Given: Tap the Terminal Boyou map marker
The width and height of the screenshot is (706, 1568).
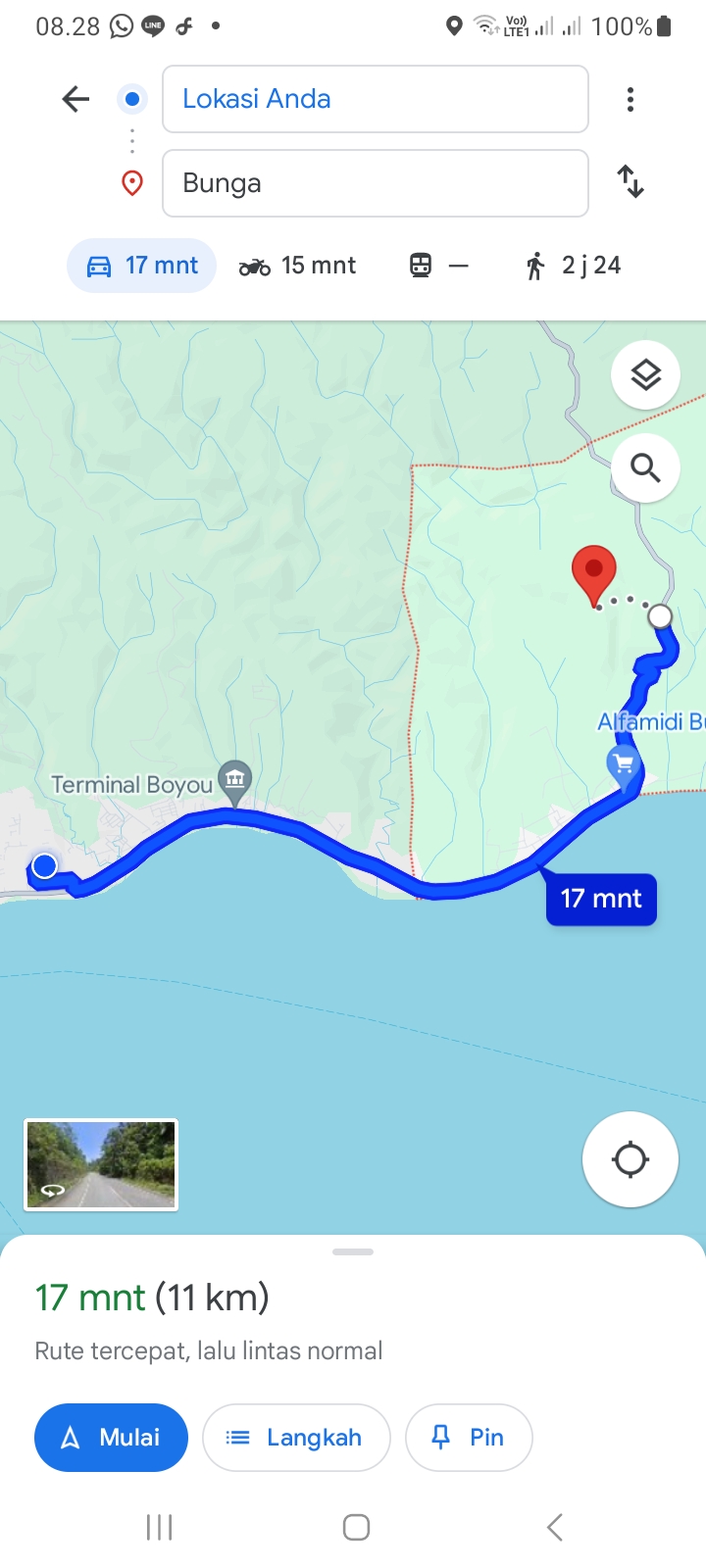Looking at the screenshot, I should 234,781.
